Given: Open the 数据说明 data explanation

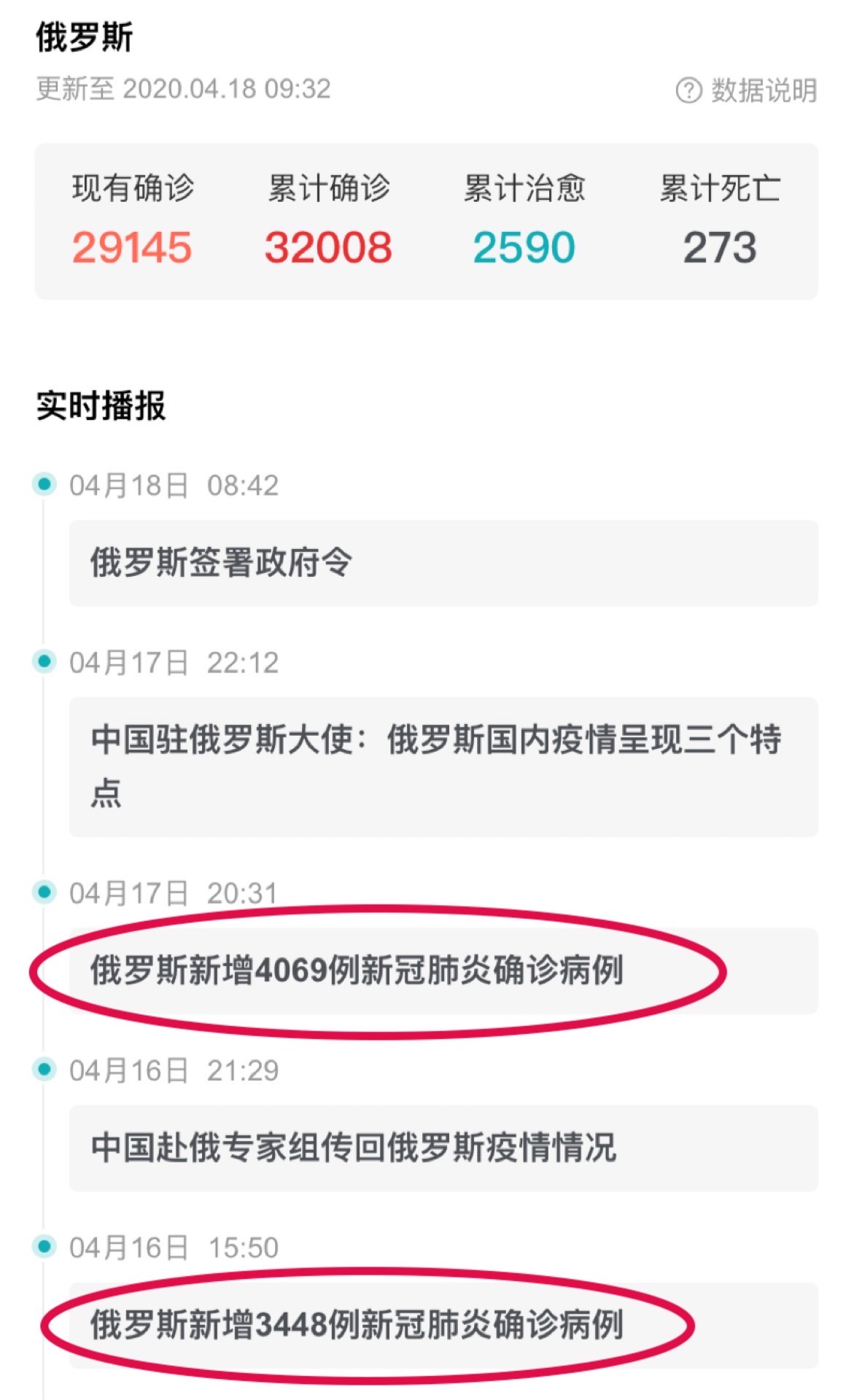Looking at the screenshot, I should click(746, 90).
